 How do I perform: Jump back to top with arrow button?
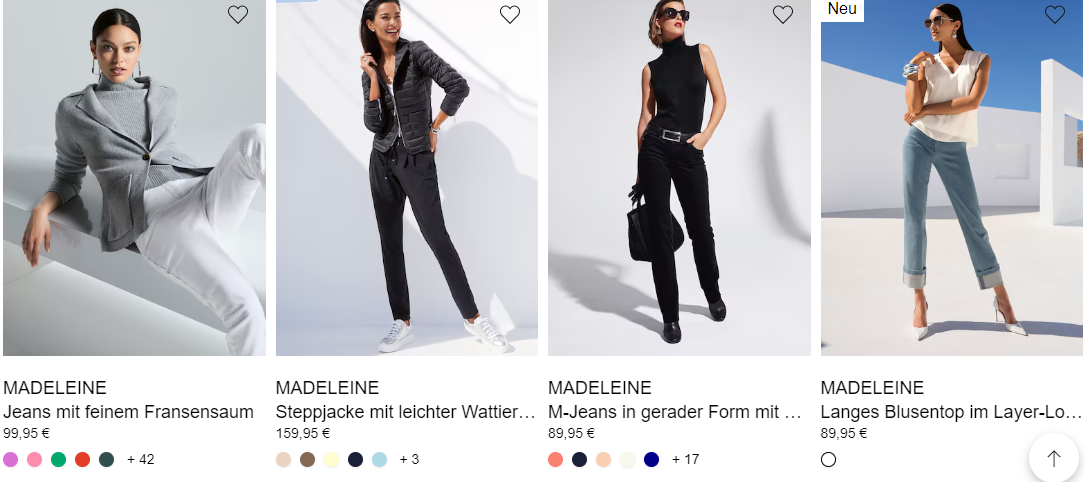point(1053,459)
